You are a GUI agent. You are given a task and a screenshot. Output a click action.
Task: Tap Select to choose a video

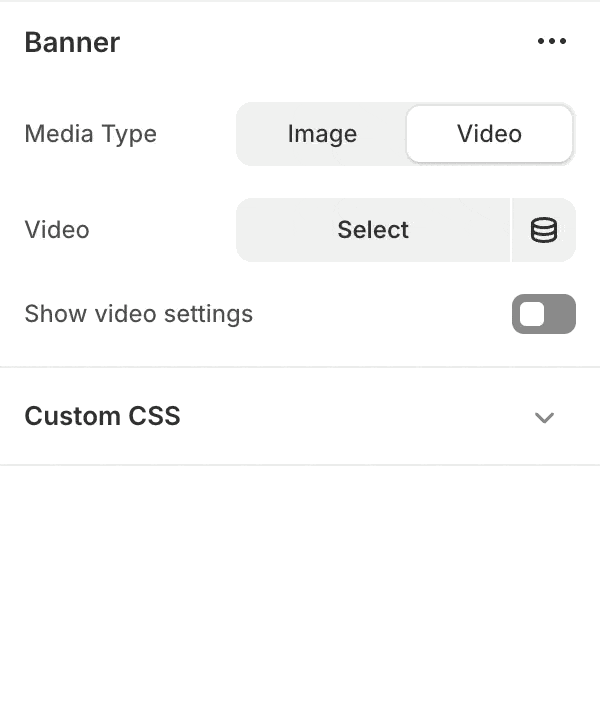tap(373, 230)
